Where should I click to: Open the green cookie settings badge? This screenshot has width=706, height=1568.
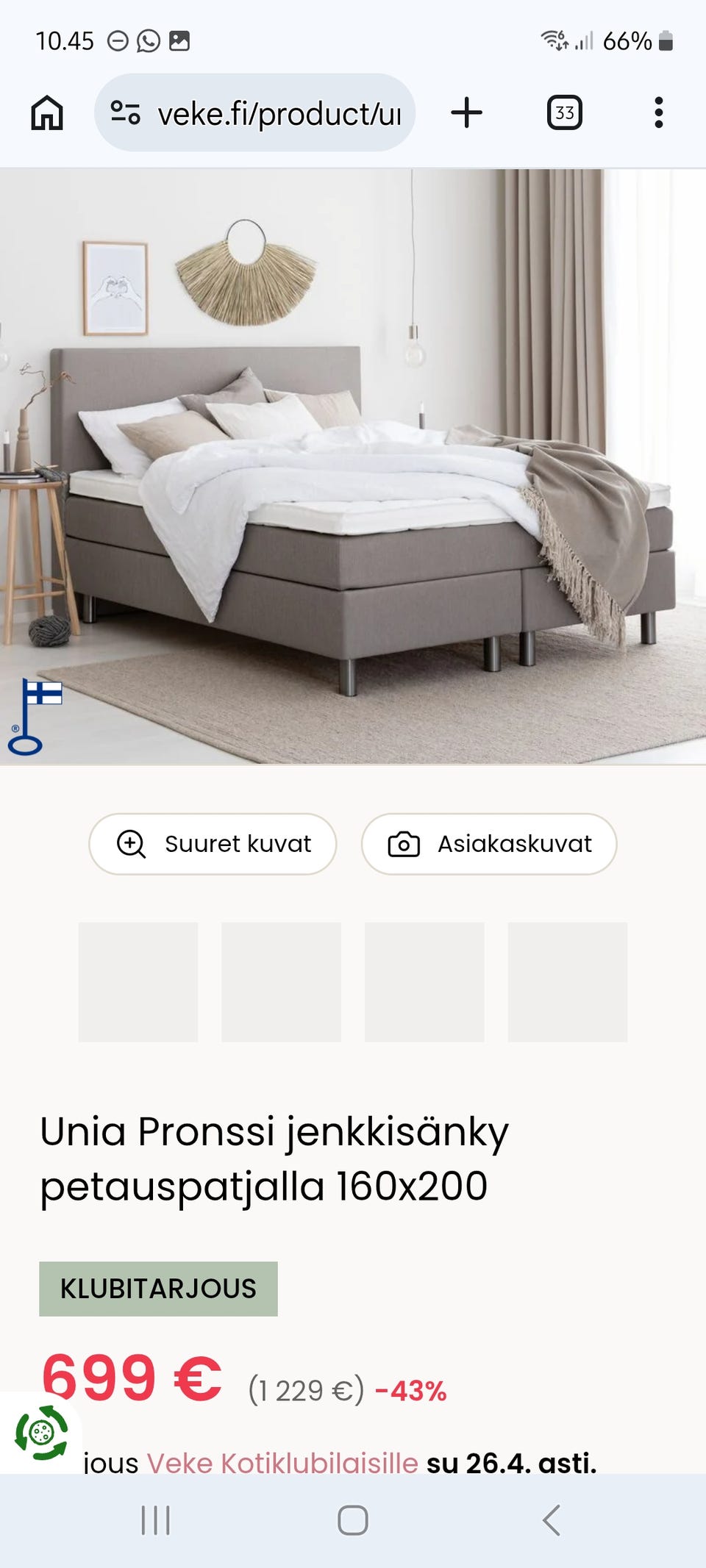click(x=41, y=1432)
